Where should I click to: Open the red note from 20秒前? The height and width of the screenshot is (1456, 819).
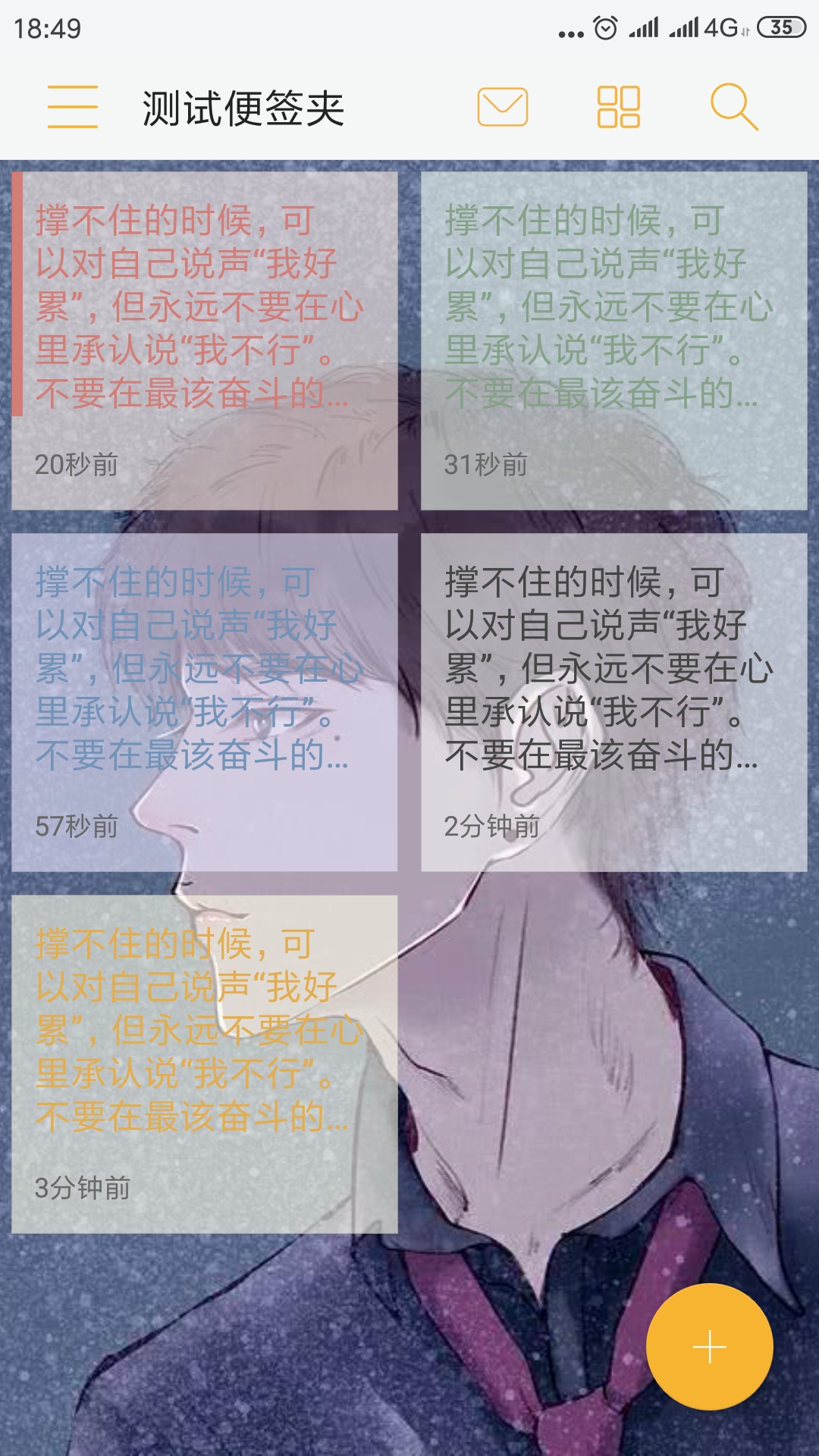click(x=205, y=340)
